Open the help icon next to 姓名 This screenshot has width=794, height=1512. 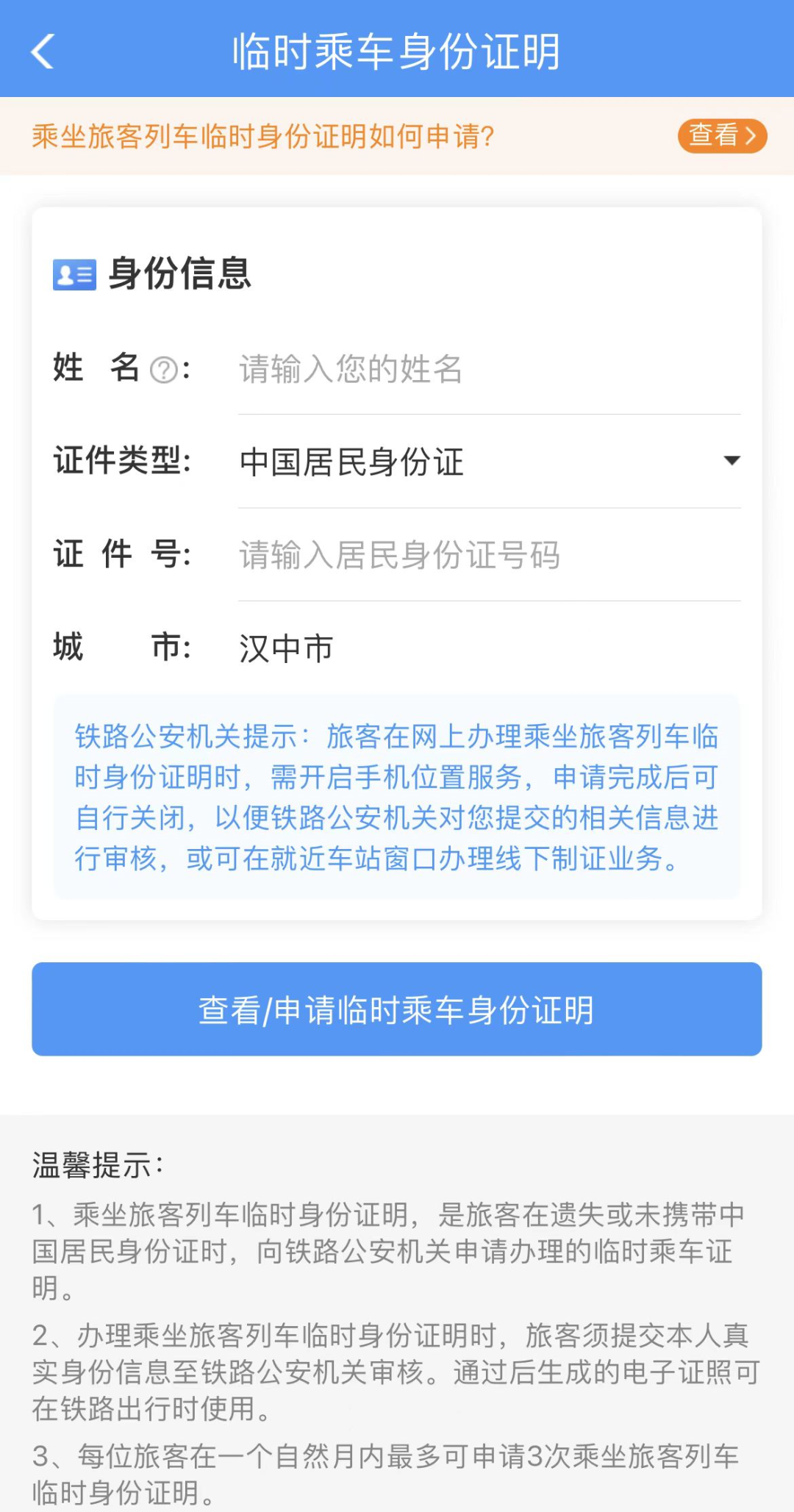[x=163, y=370]
